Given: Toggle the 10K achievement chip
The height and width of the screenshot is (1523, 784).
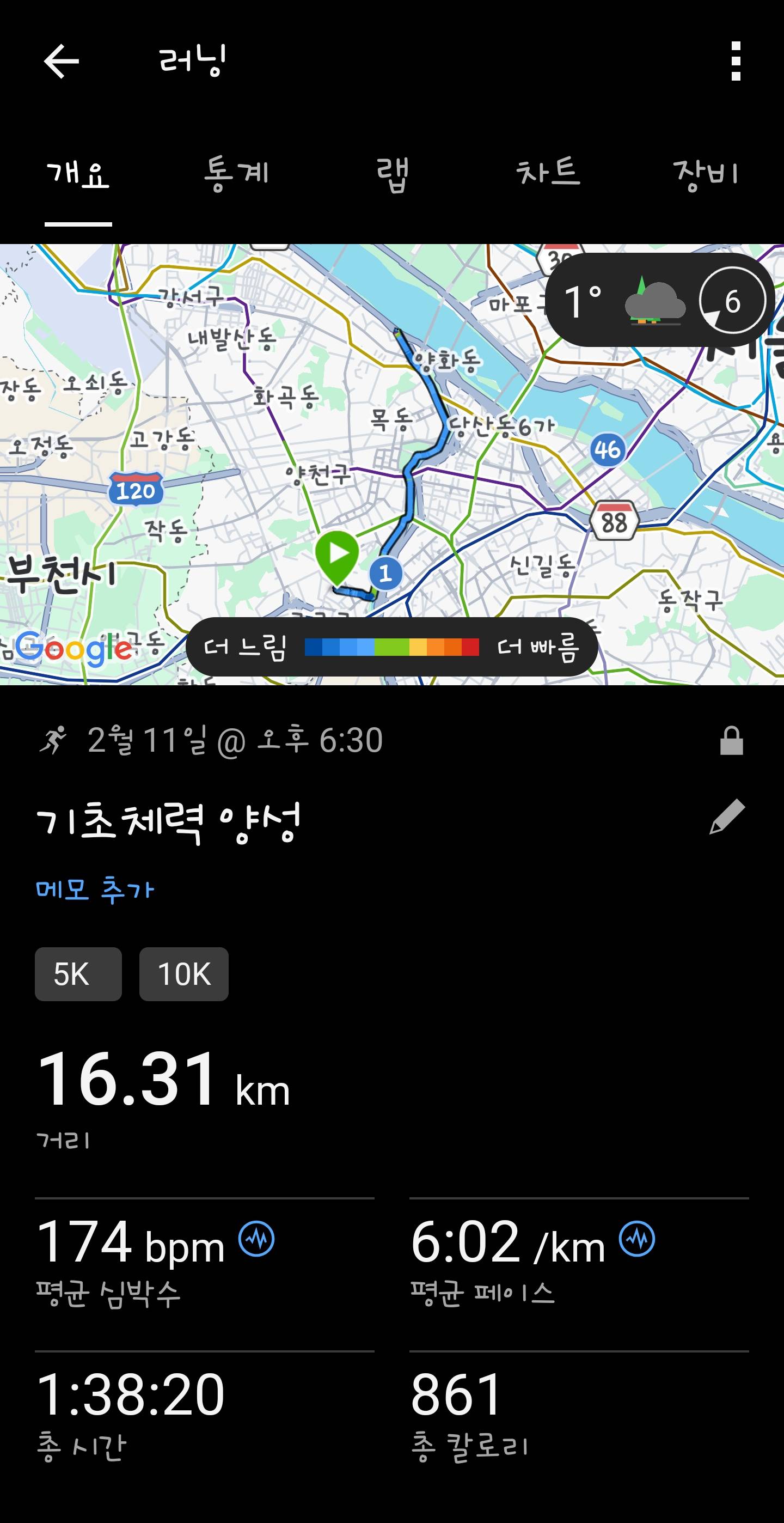Looking at the screenshot, I should (x=183, y=974).
